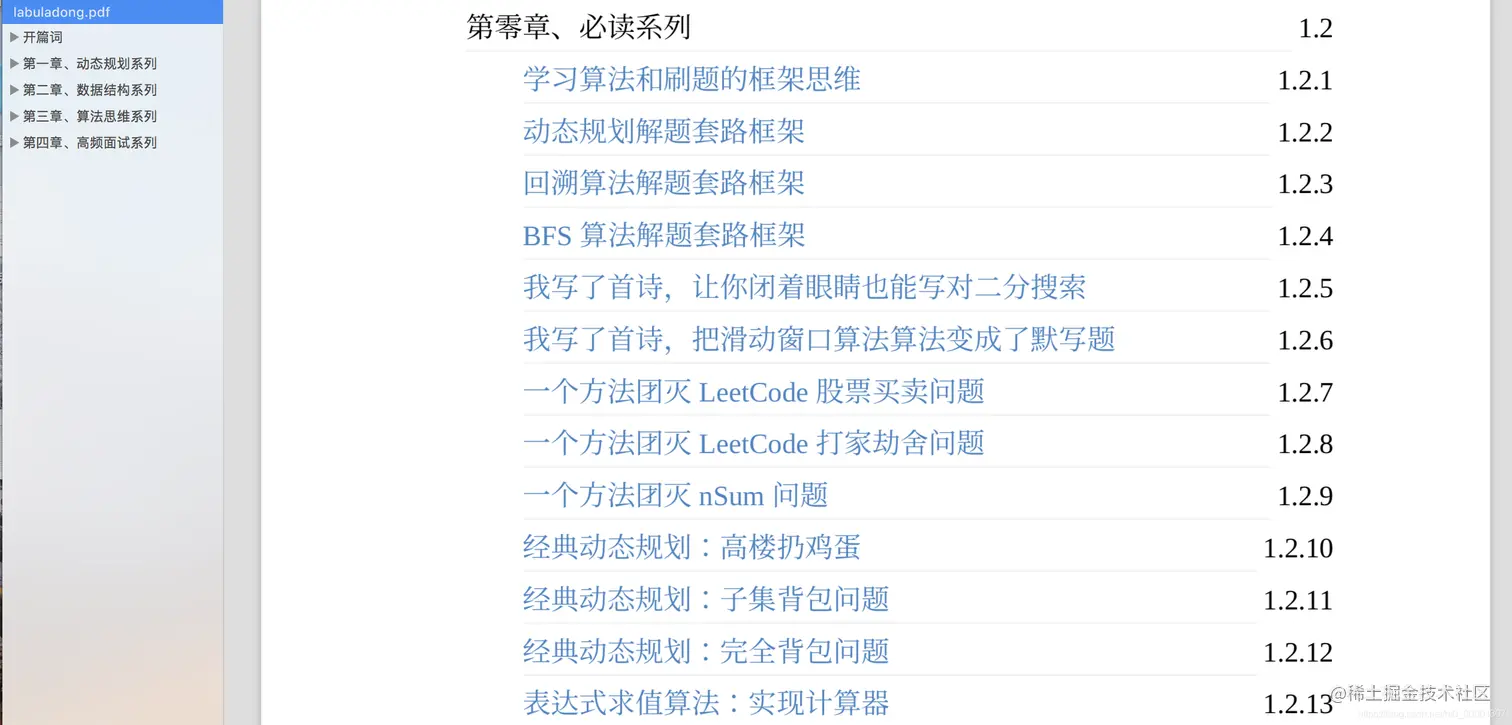Expand 第二章、数据结构系列 in the sidebar

(14, 90)
